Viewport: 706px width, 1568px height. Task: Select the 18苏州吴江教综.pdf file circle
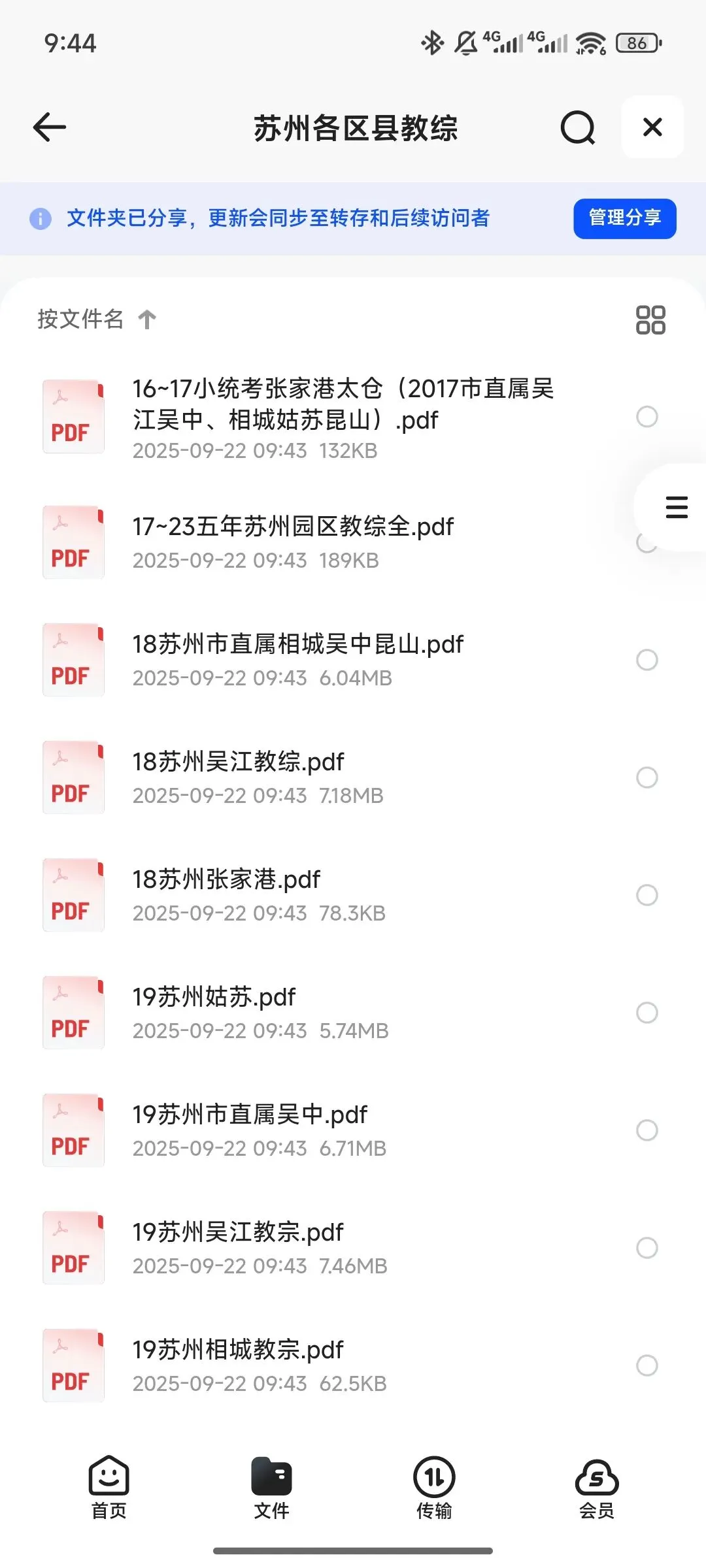click(x=647, y=777)
